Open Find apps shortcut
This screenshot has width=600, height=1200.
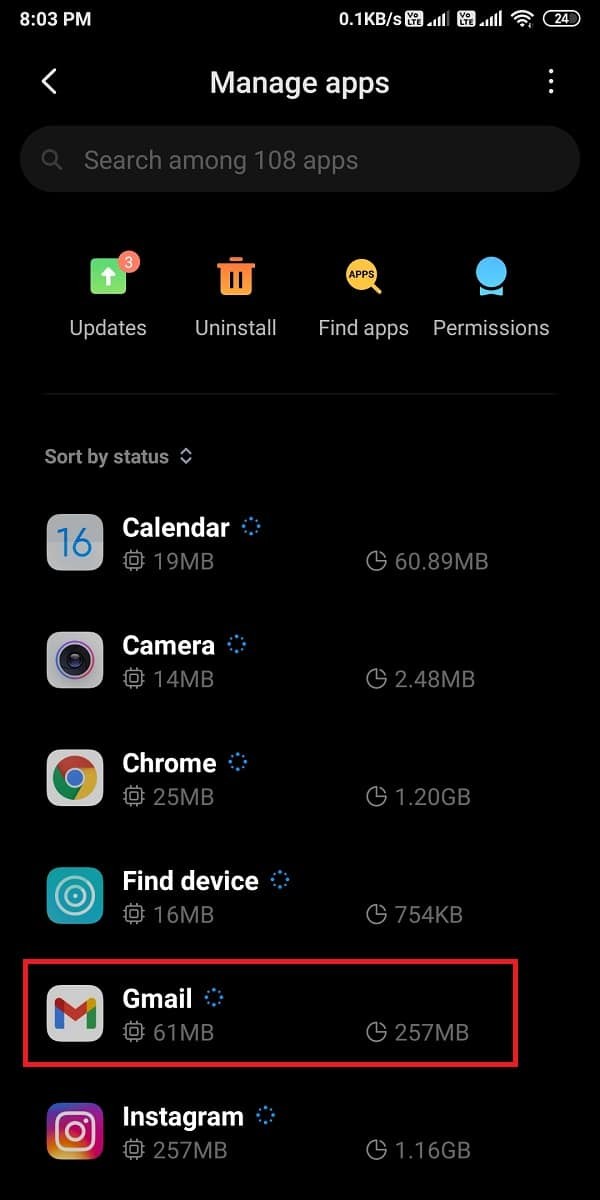point(363,296)
